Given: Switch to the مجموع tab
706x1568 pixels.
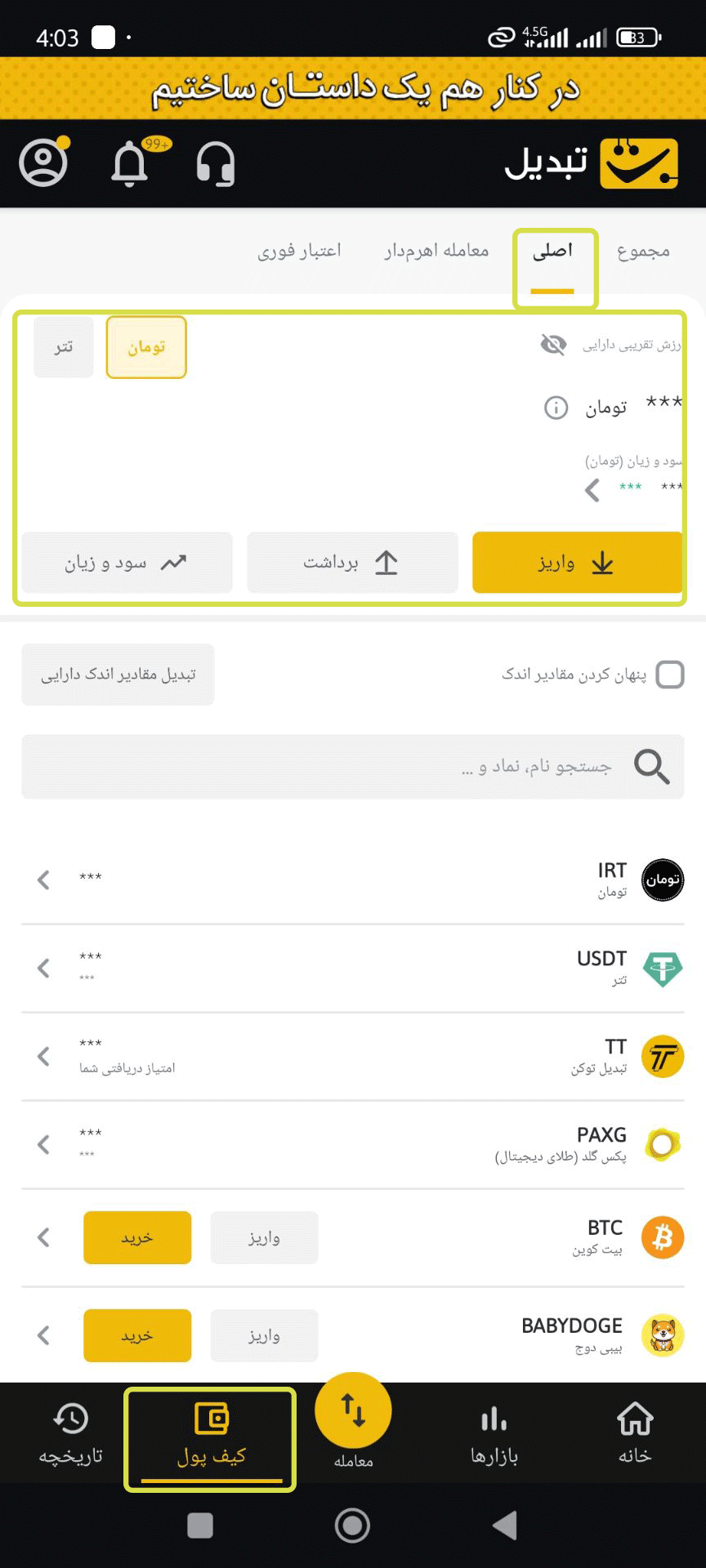Looking at the screenshot, I should pyautogui.click(x=643, y=251).
